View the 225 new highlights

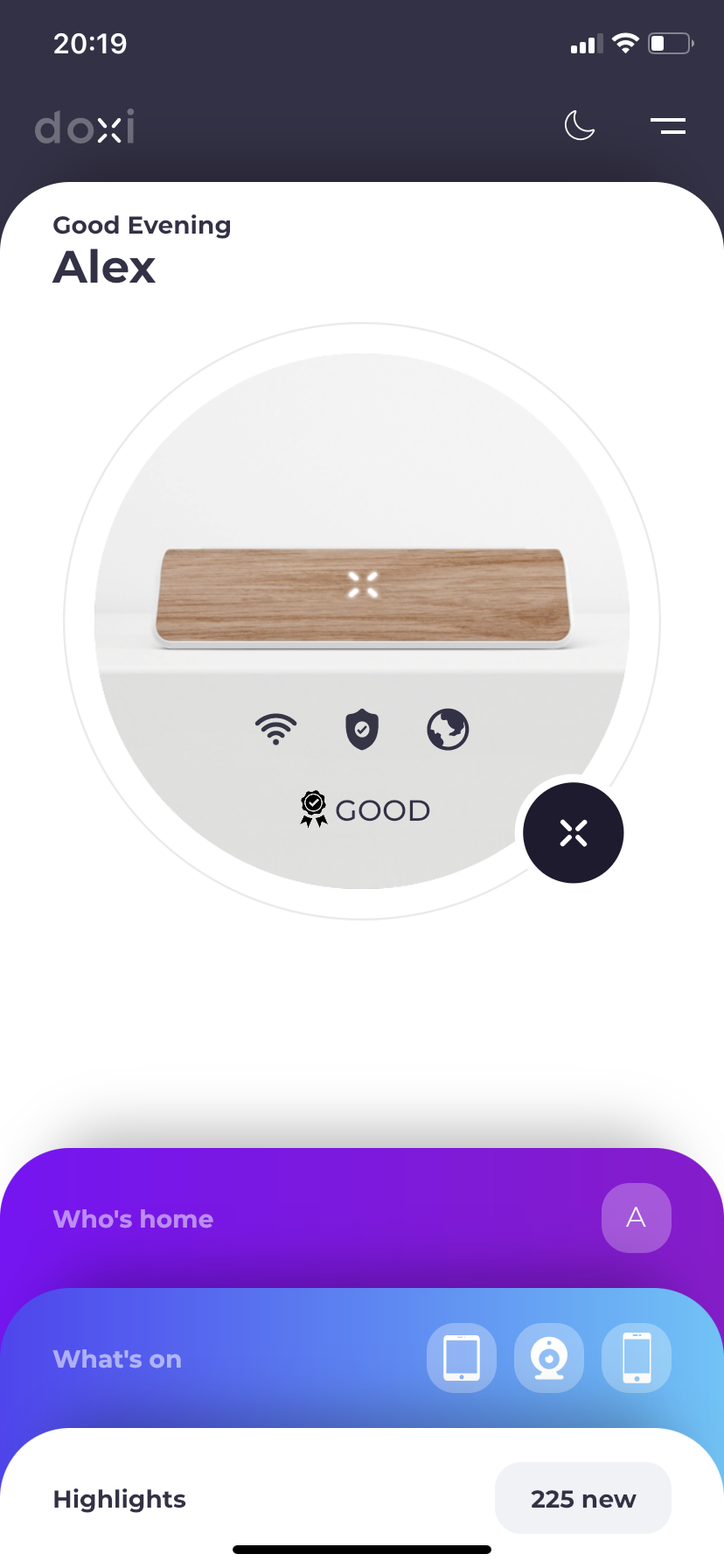click(x=583, y=1498)
